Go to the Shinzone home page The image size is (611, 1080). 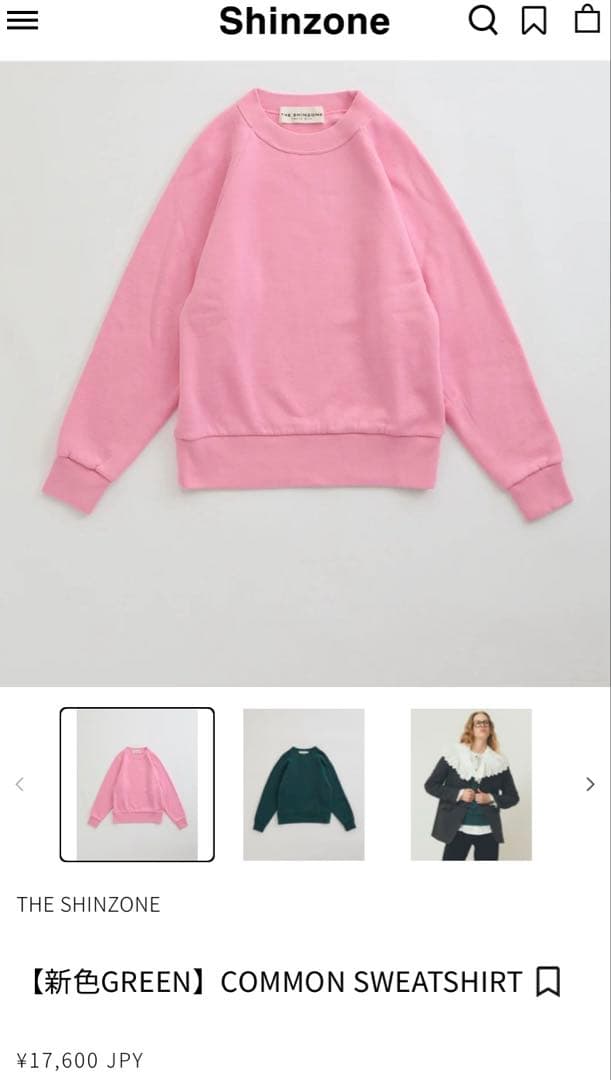[304, 21]
